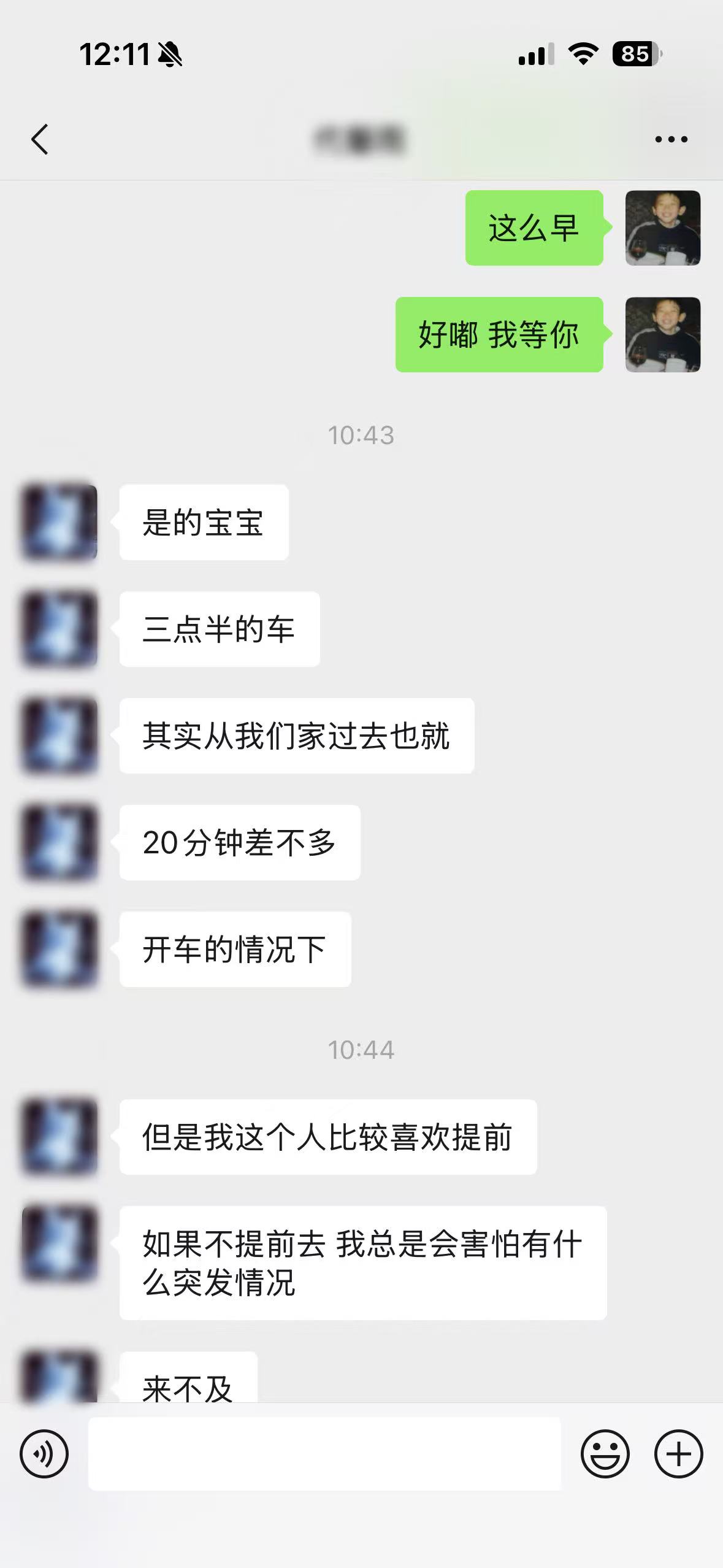Open my avatar beside 好嘟 我等你
723x1568 pixels.
[x=662, y=334]
